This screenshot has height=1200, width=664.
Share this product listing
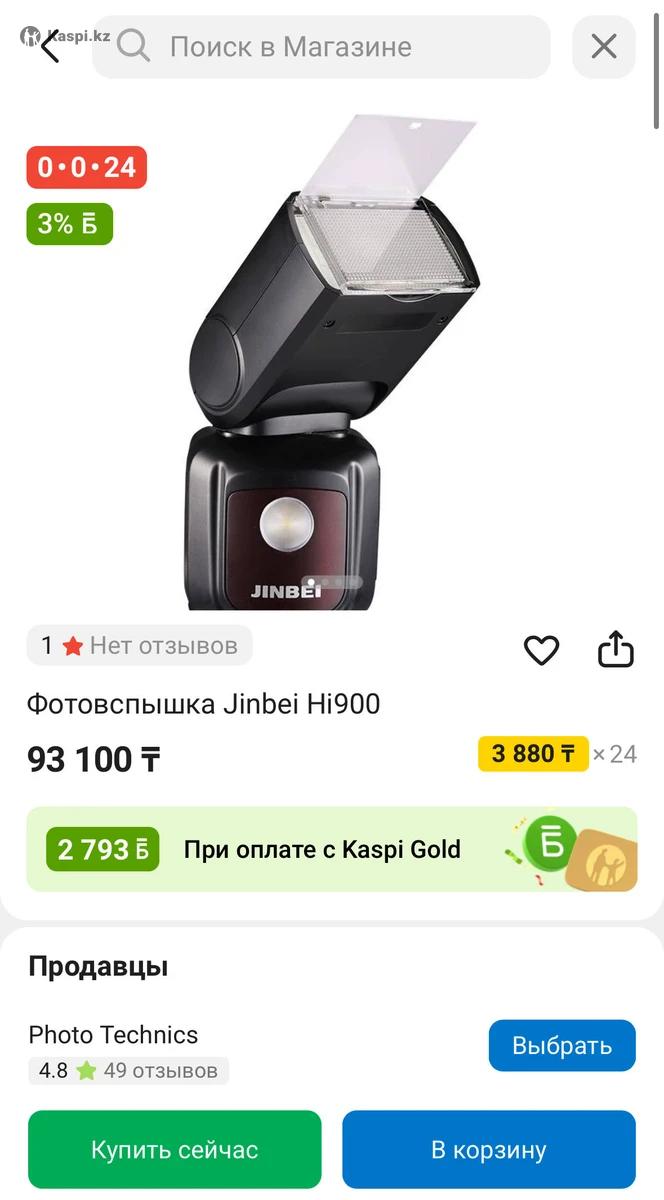616,649
